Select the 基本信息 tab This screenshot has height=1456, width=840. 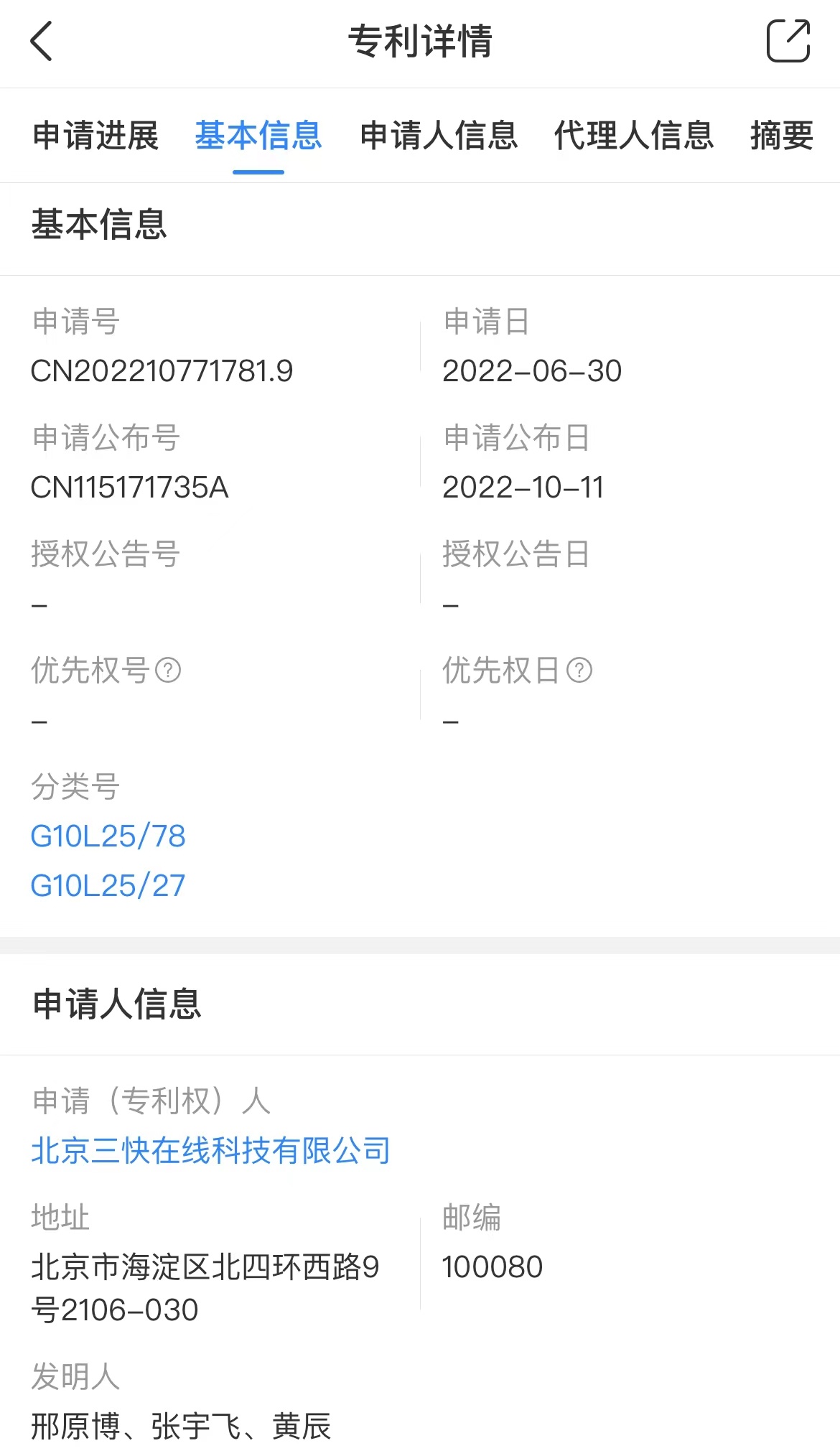(x=258, y=136)
